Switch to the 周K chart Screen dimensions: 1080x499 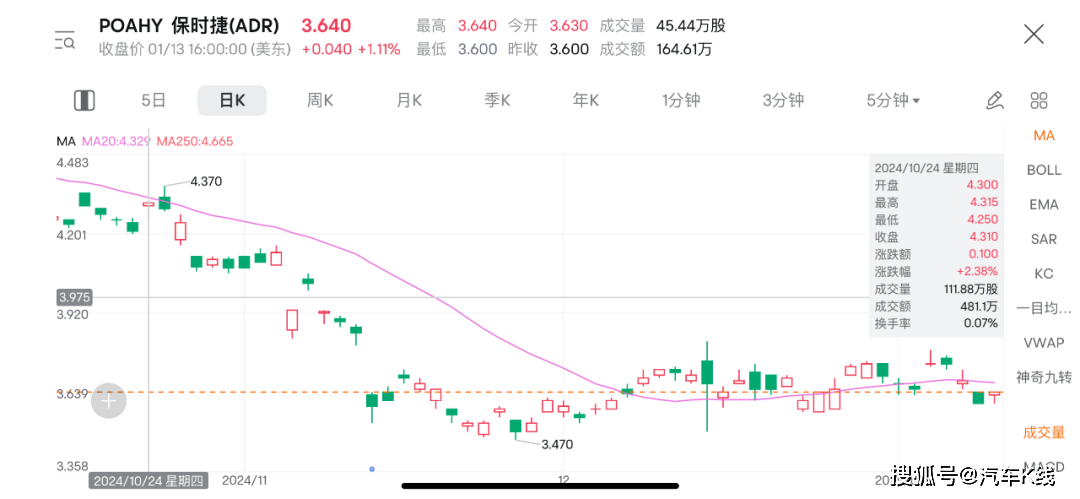[x=319, y=100]
